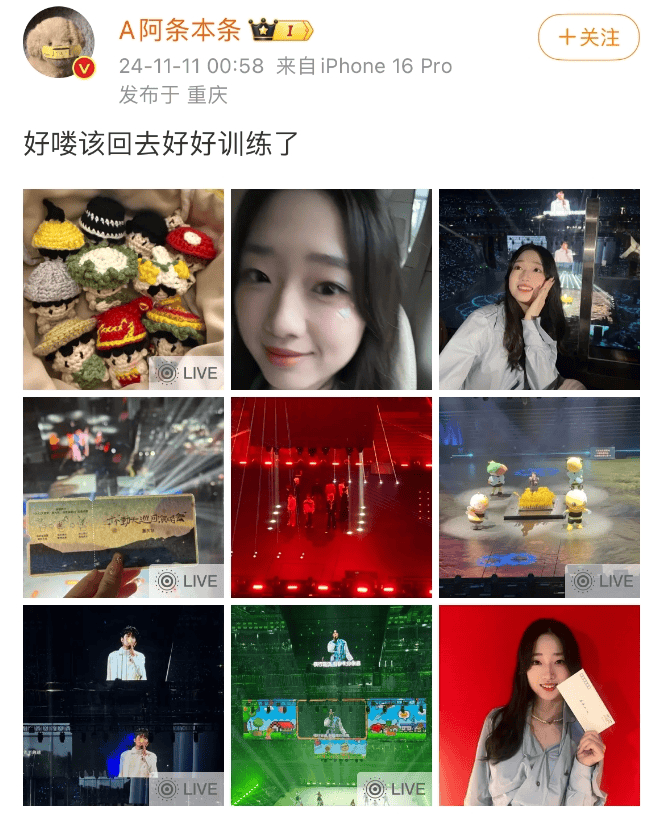655x815 pixels.
Task: View the green-lit stage photo
Action: 331,705
